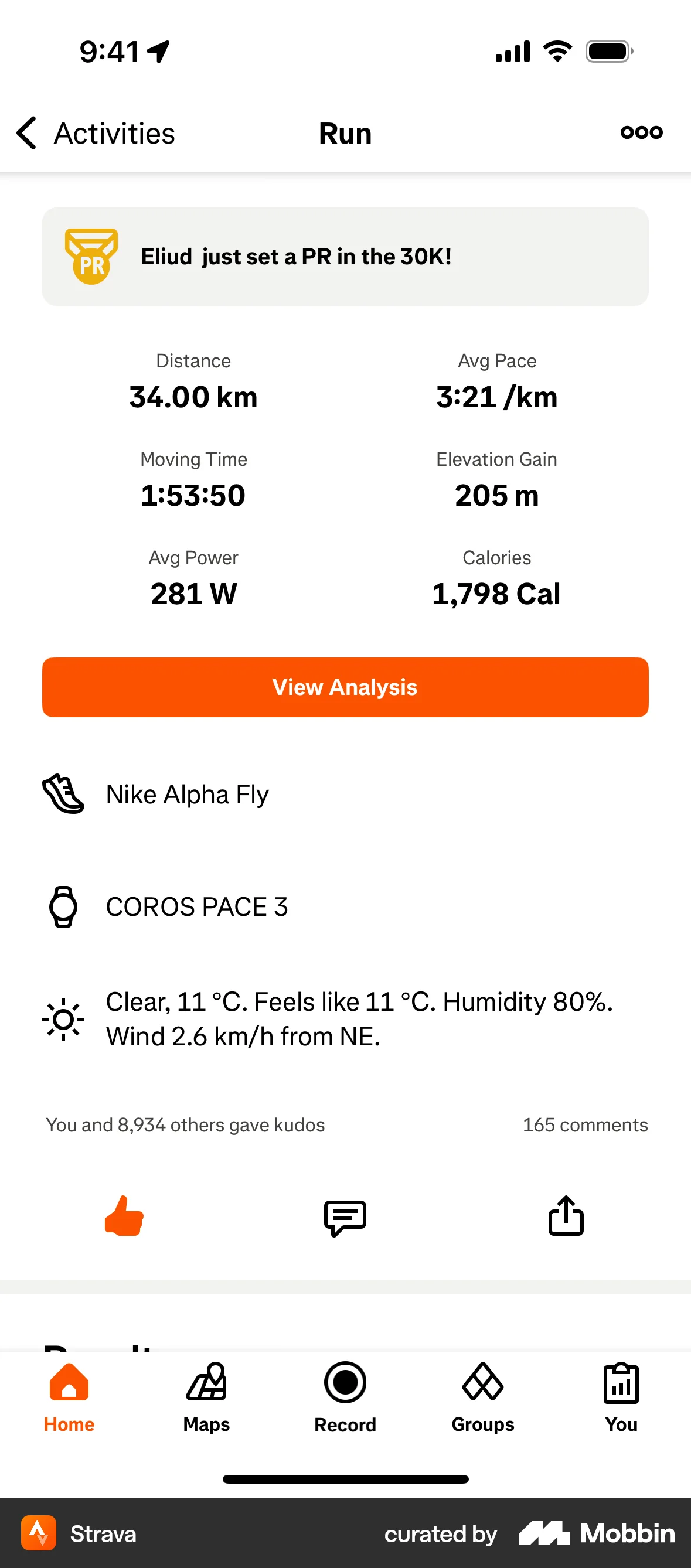Tap the PR medal badge
The height and width of the screenshot is (1568, 691).
pos(91,256)
